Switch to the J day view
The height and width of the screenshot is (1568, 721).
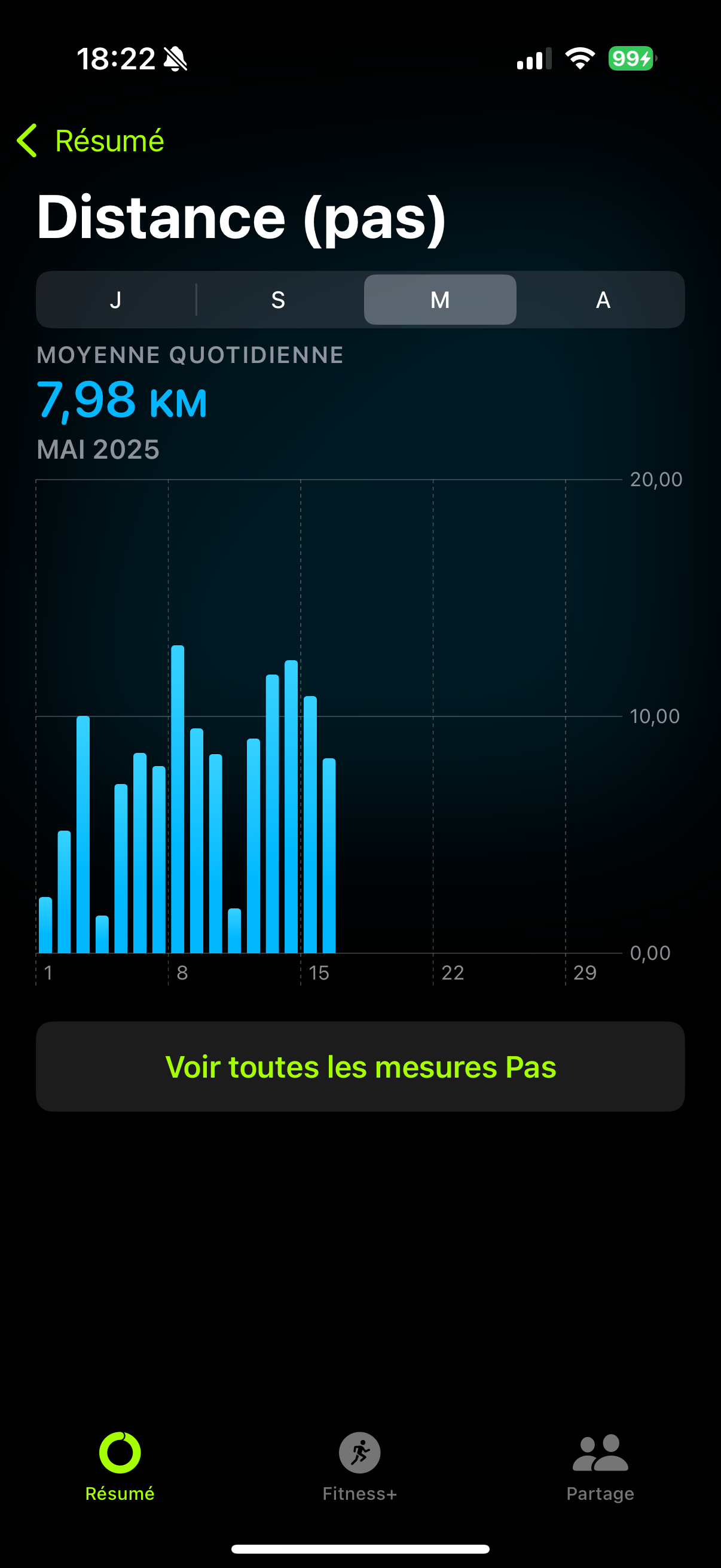pos(115,300)
